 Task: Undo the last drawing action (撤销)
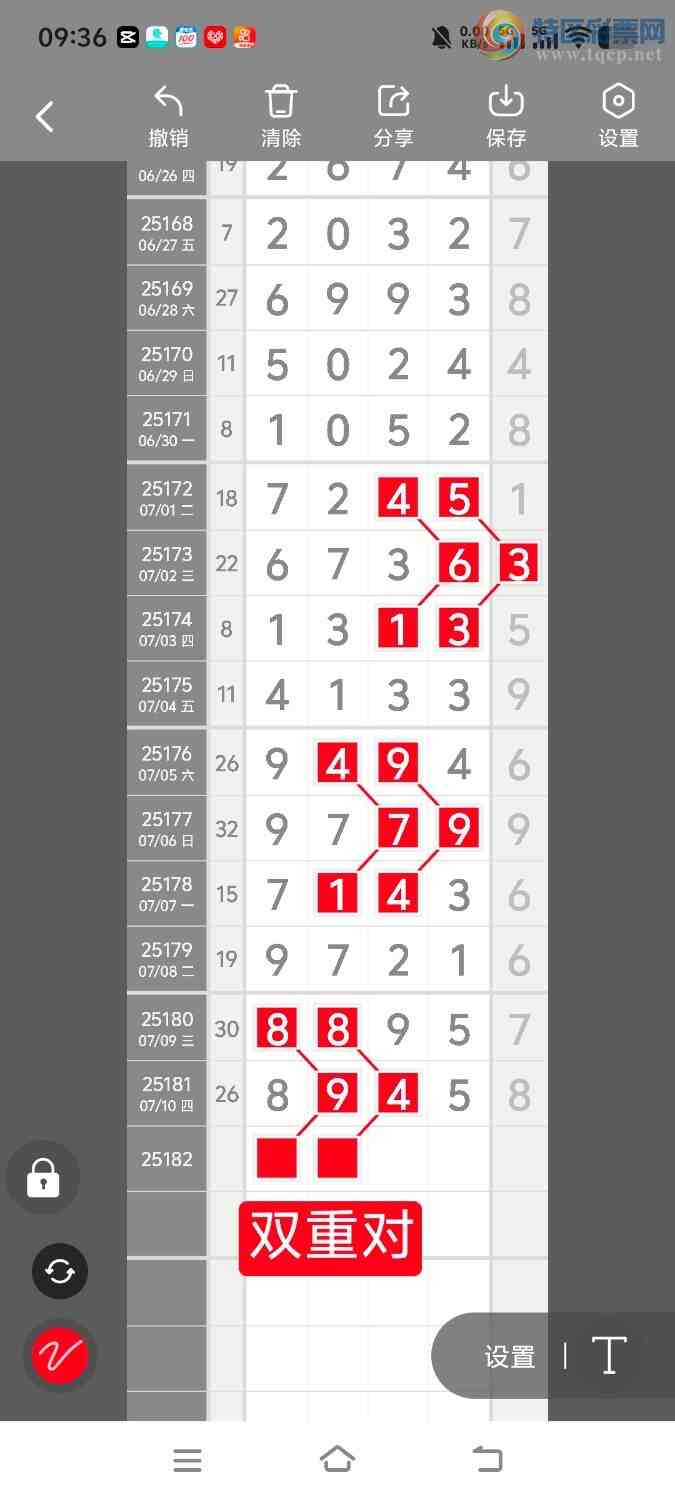coord(168,117)
